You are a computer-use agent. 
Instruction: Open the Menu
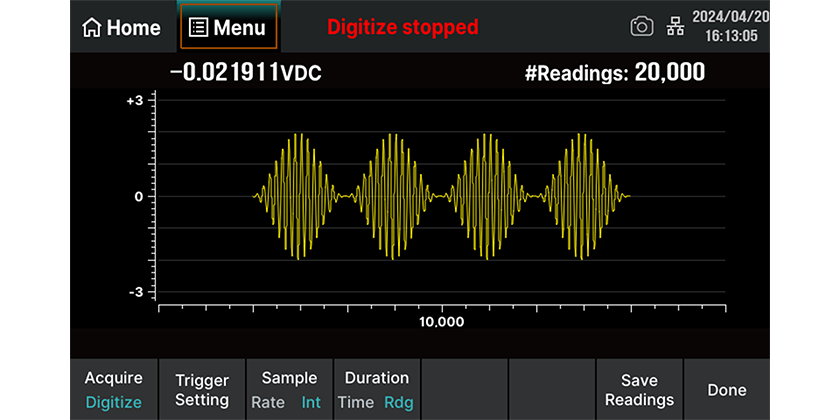tap(229, 27)
